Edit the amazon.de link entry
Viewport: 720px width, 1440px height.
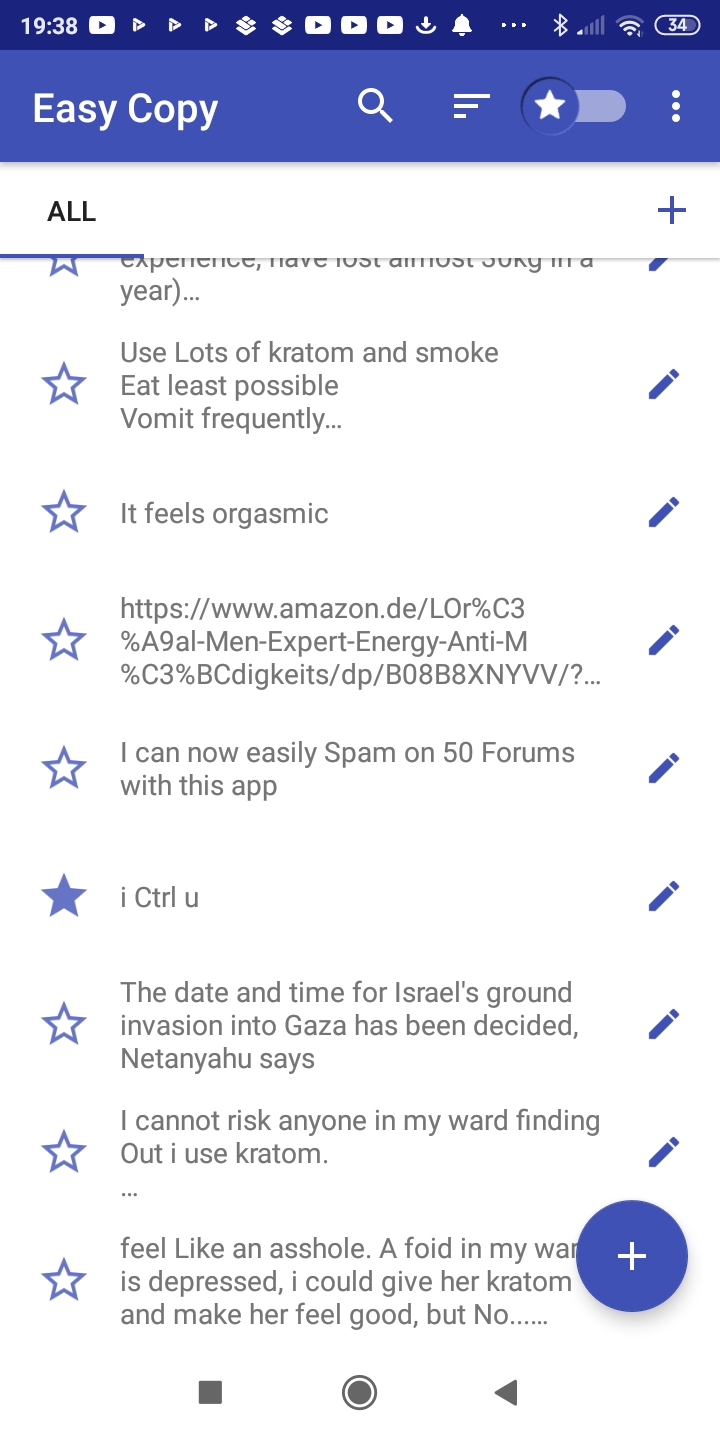(663, 640)
